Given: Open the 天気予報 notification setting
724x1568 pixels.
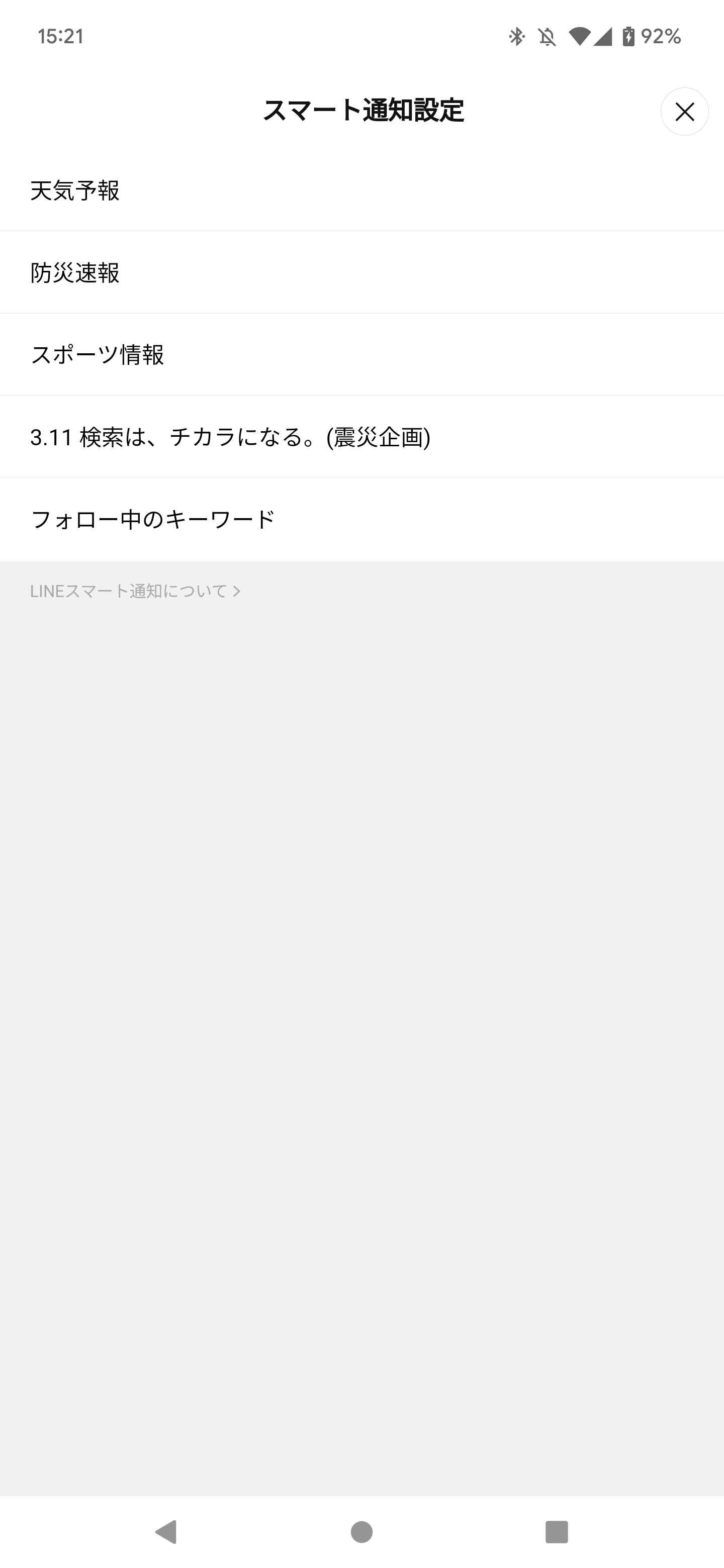Looking at the screenshot, I should [361, 190].
